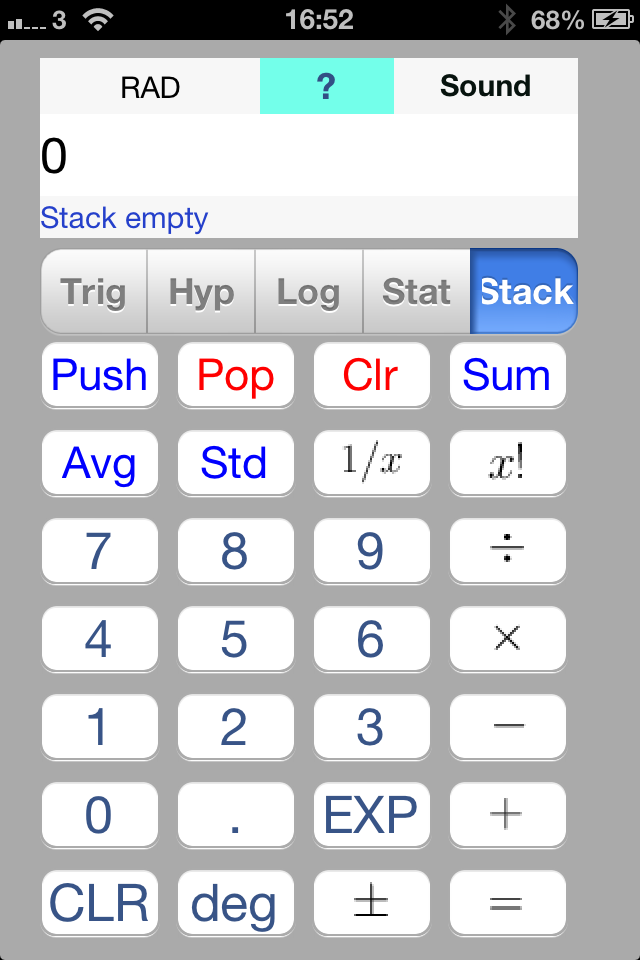Toggle the Sound option
The image size is (640, 960).
coord(485,87)
